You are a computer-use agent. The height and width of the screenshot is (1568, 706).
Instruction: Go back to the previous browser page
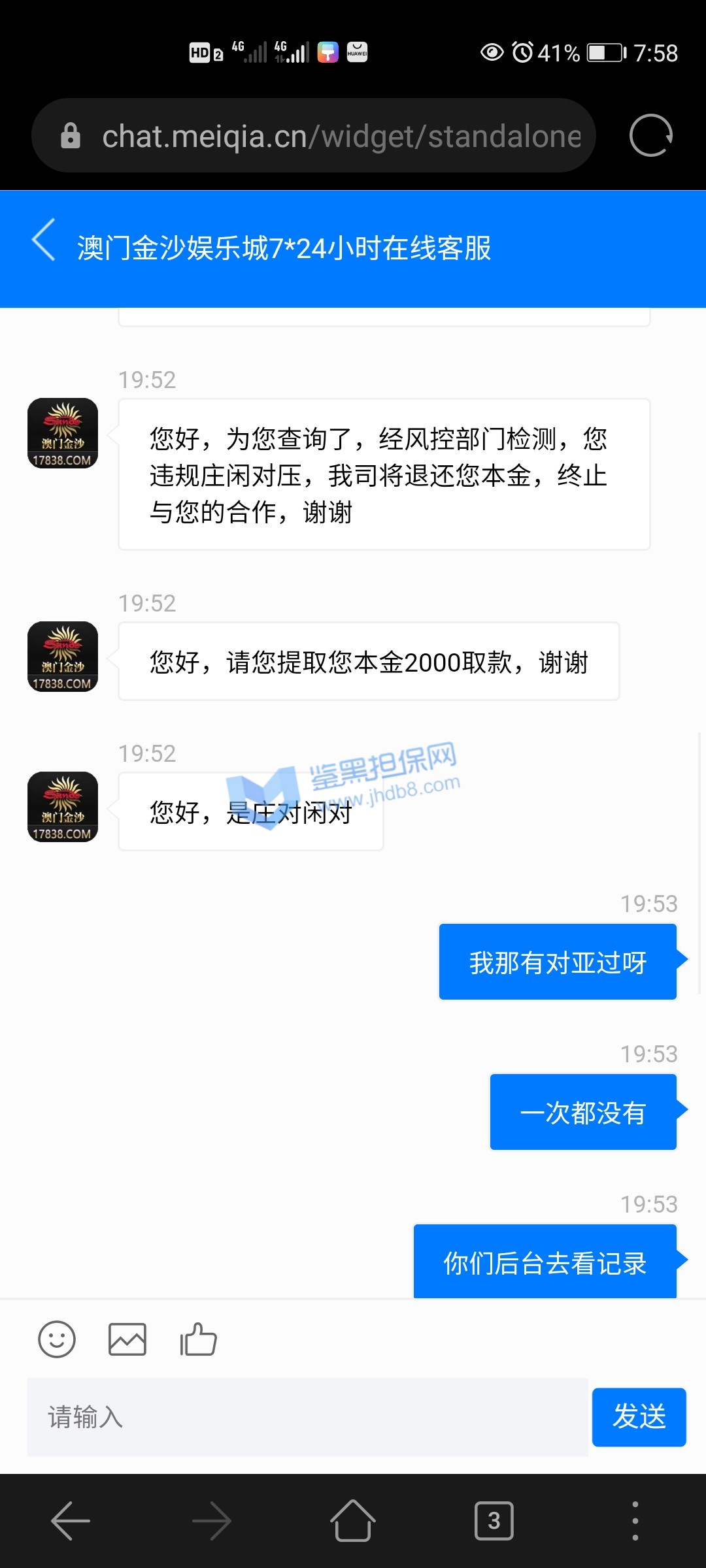[x=71, y=1521]
